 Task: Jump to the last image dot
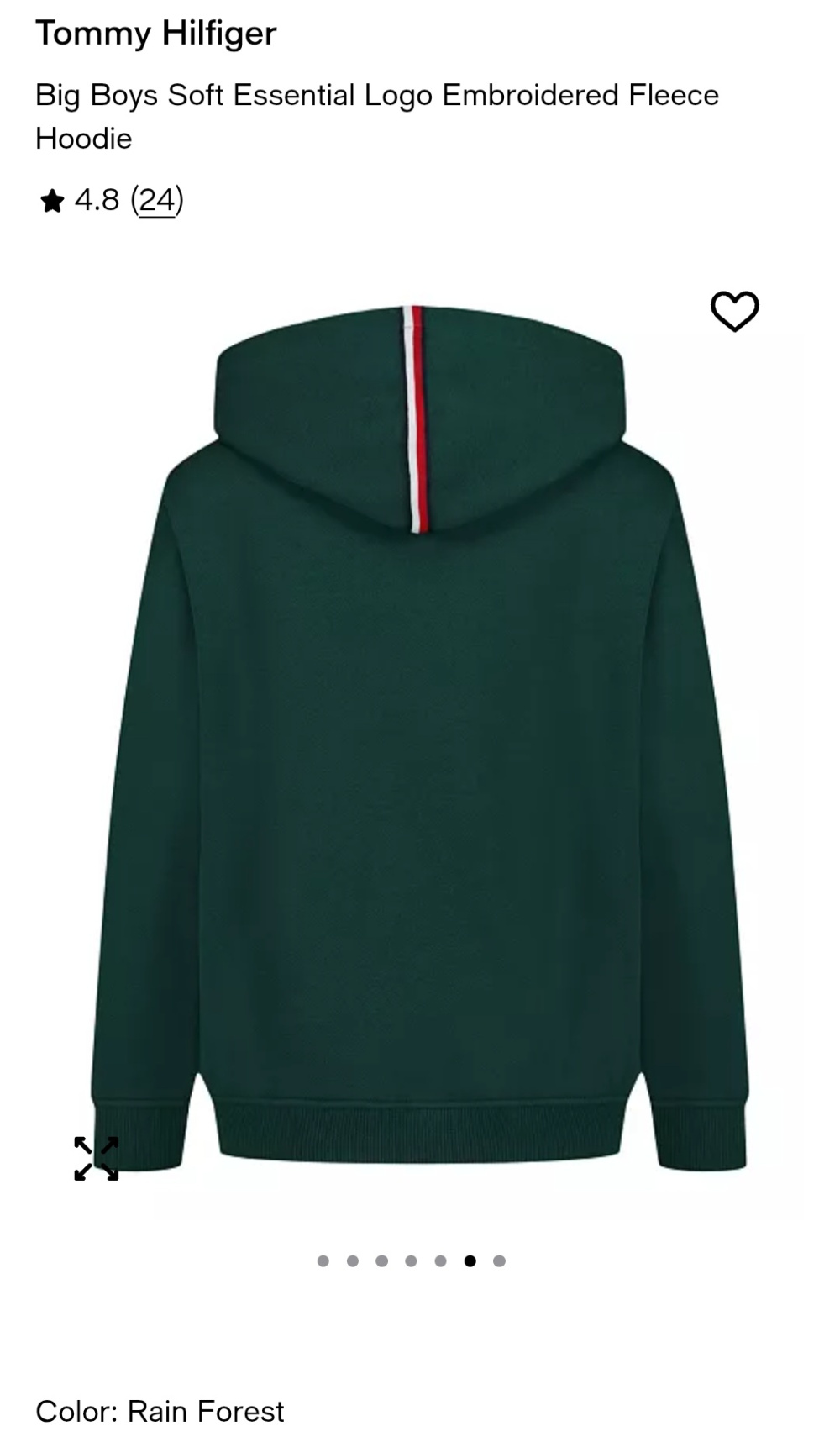point(499,1260)
